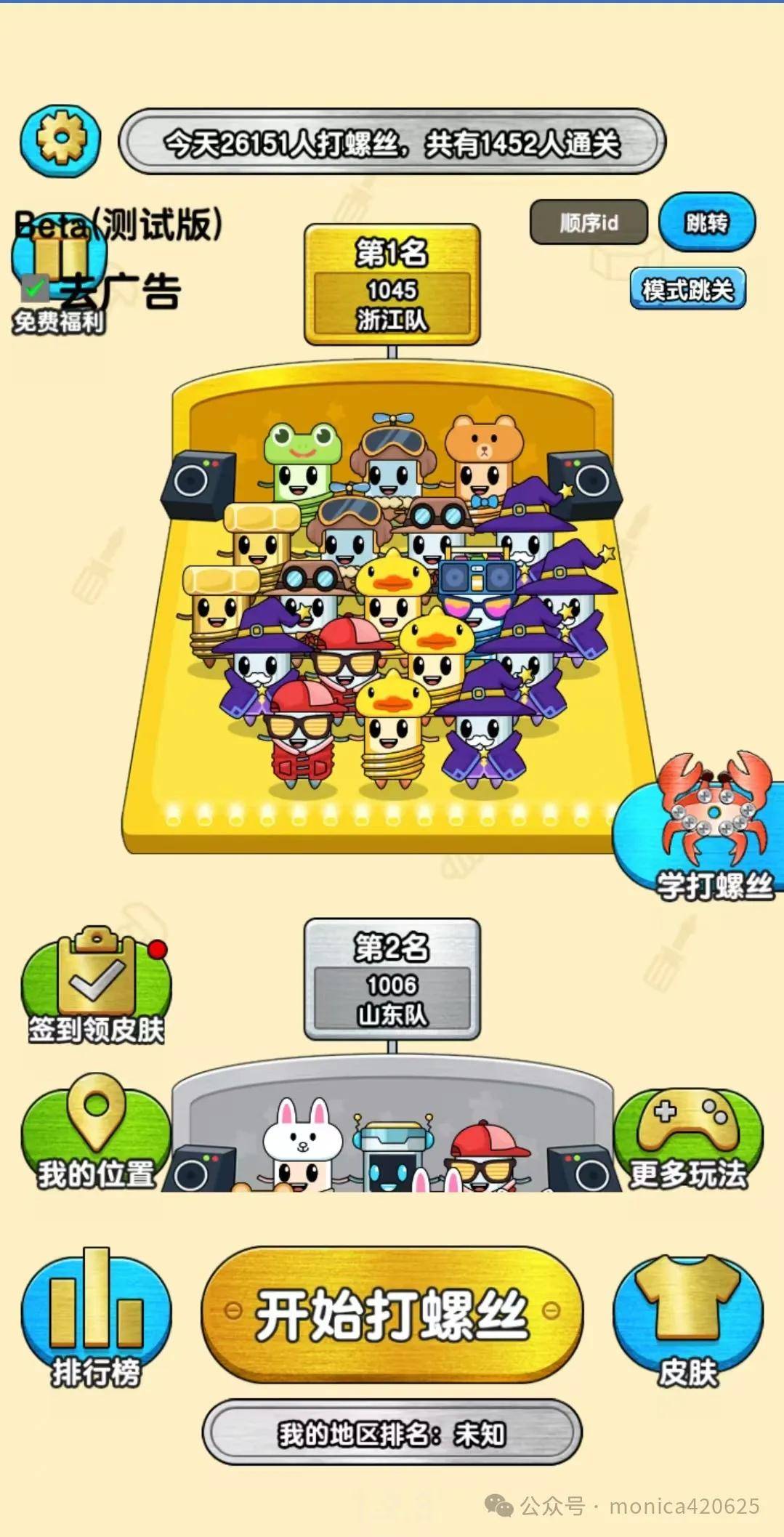View 我的地区排名 regional ranking bar
Viewport: 784px width, 1537px height.
pyautogui.click(x=392, y=1434)
